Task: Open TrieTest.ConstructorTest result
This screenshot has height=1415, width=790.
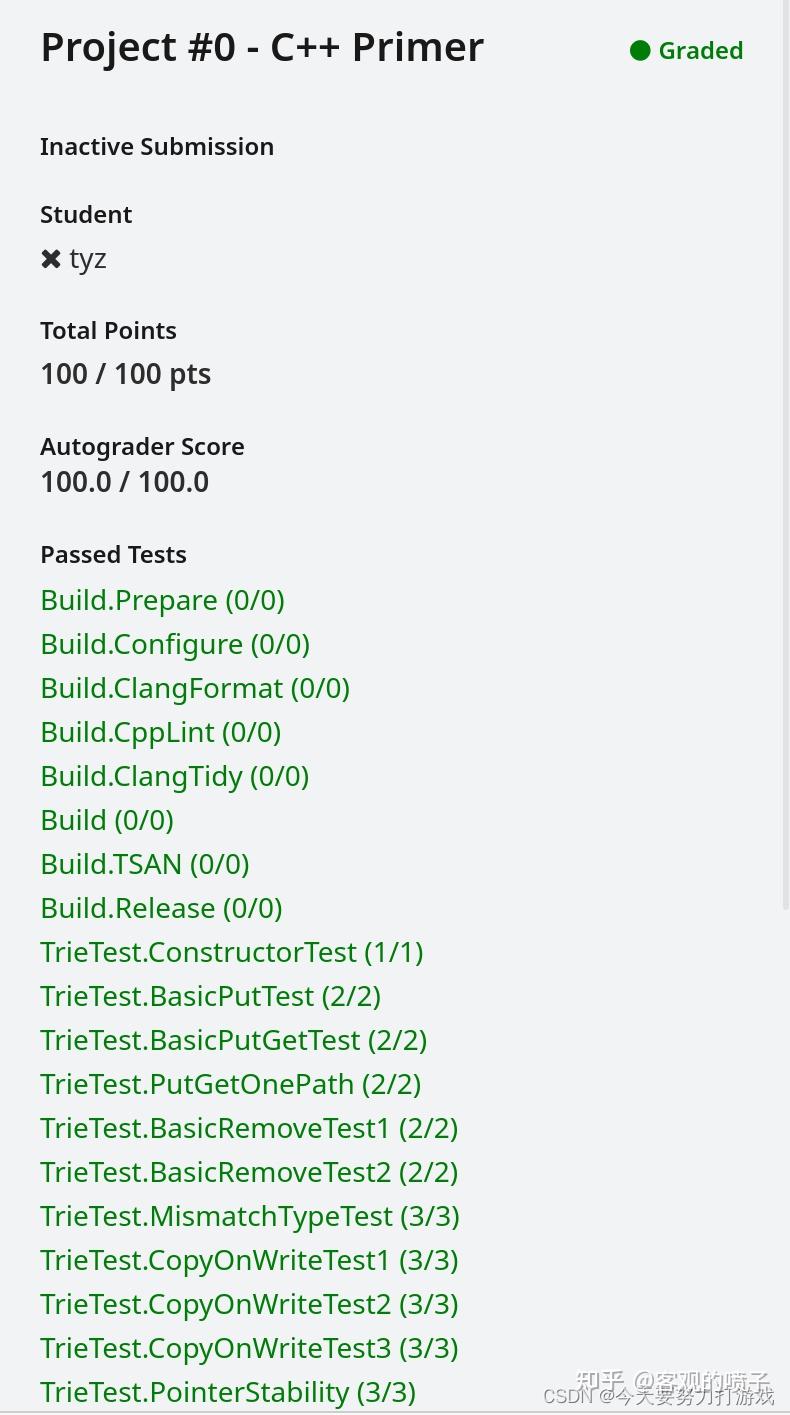Action: [x=231, y=952]
